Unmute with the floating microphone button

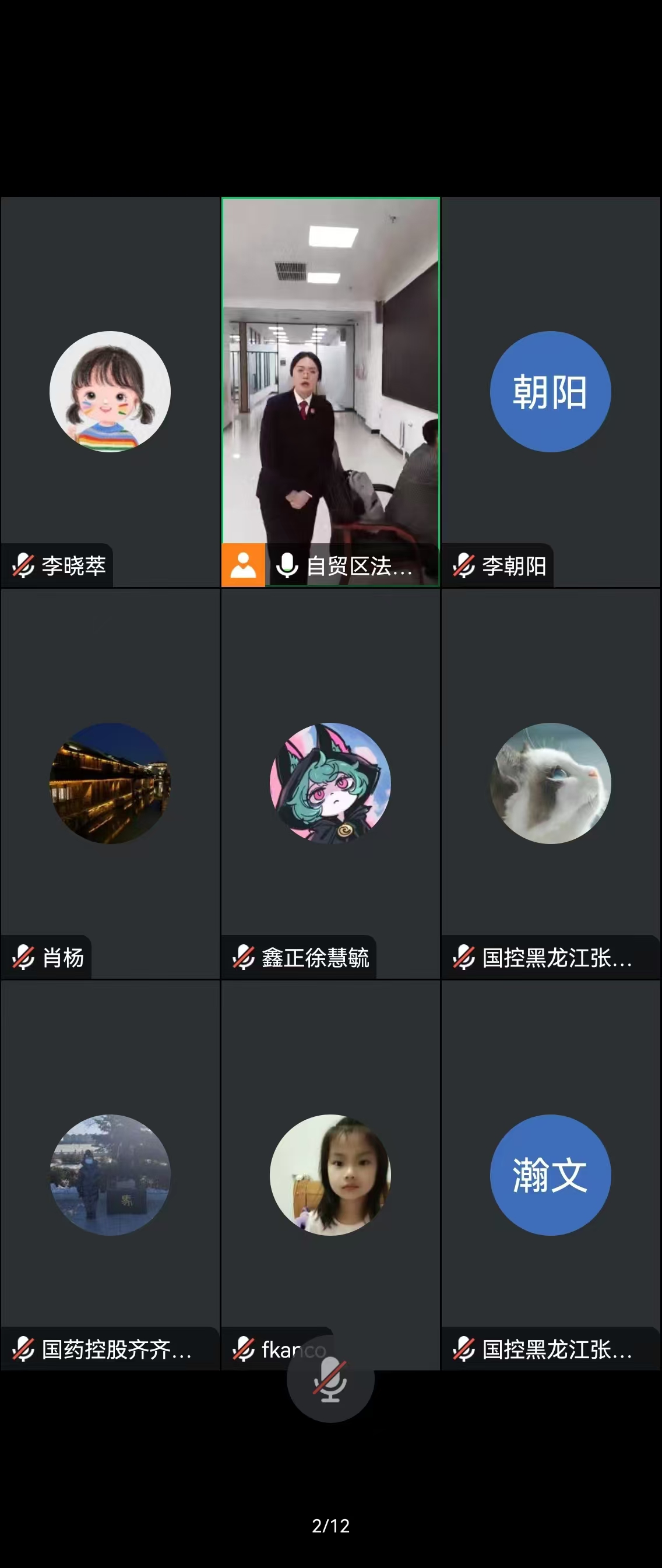pyautogui.click(x=330, y=1379)
